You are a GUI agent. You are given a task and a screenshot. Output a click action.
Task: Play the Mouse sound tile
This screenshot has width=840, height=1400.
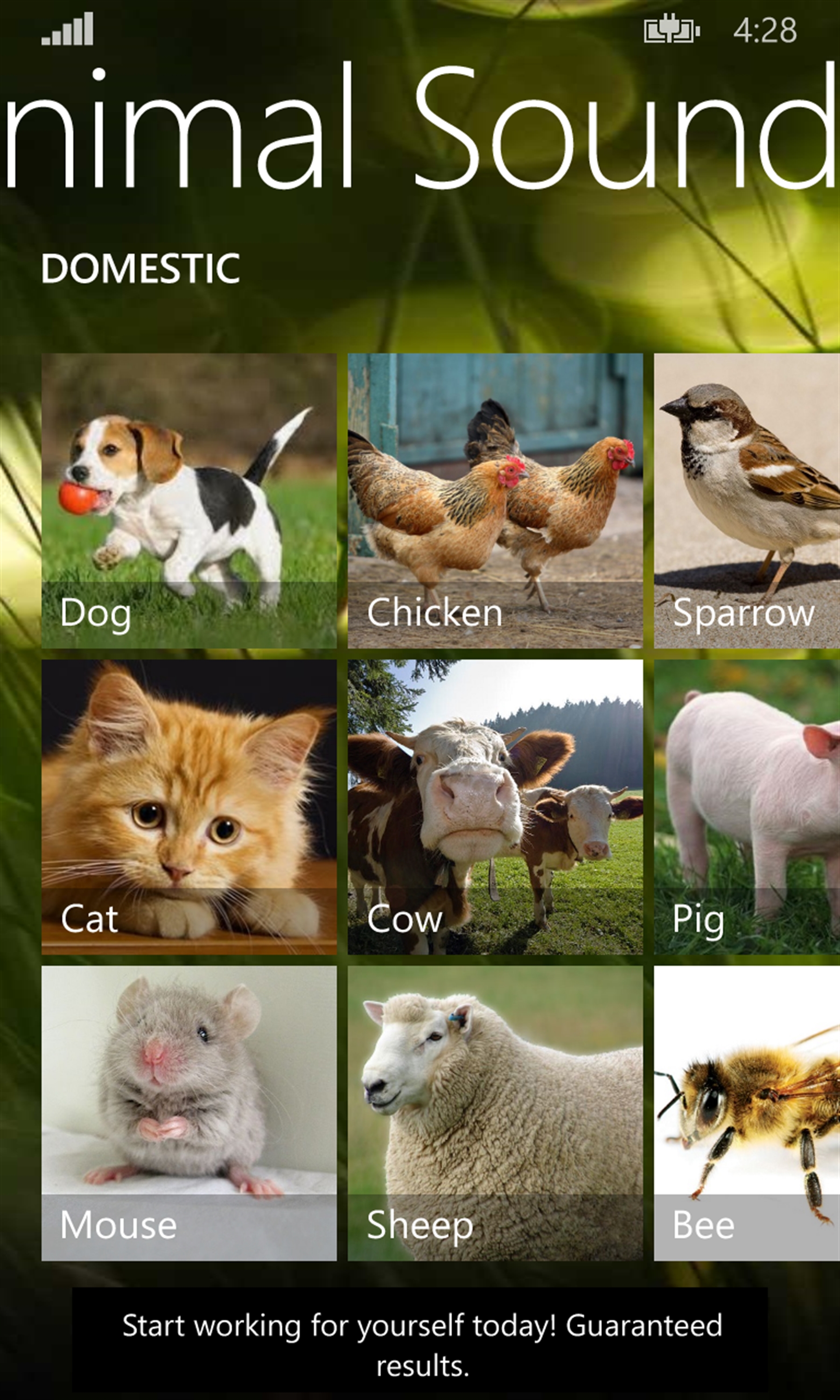click(189, 1113)
